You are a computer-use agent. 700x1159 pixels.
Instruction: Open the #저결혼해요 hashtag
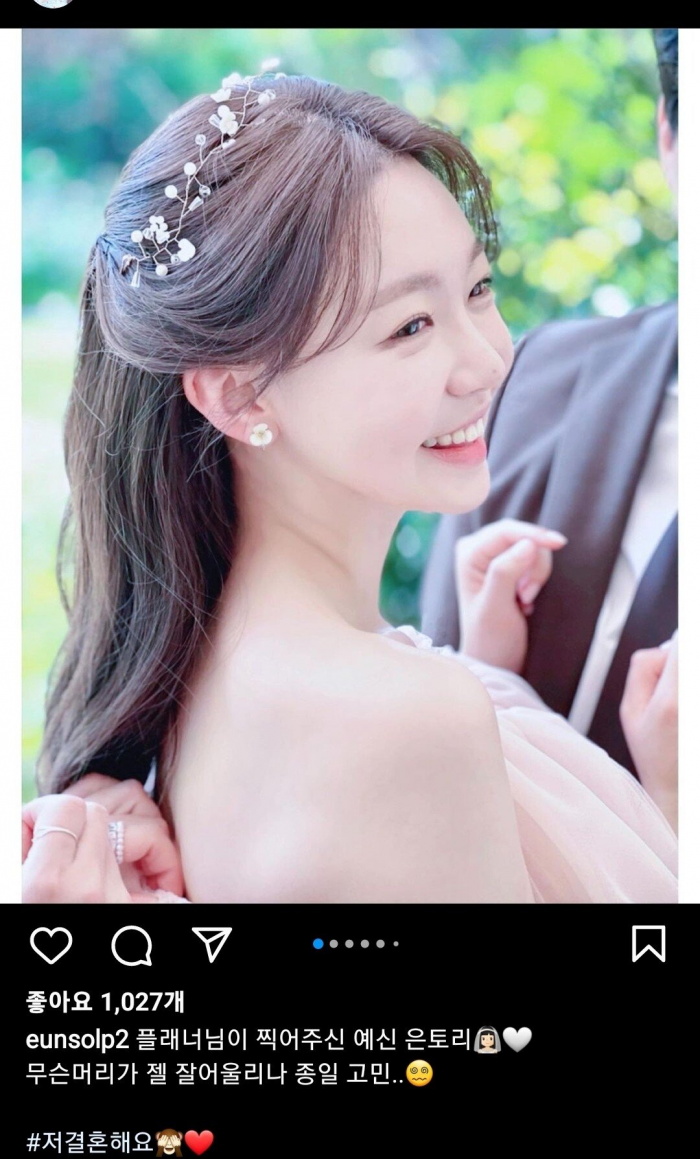90,1142
